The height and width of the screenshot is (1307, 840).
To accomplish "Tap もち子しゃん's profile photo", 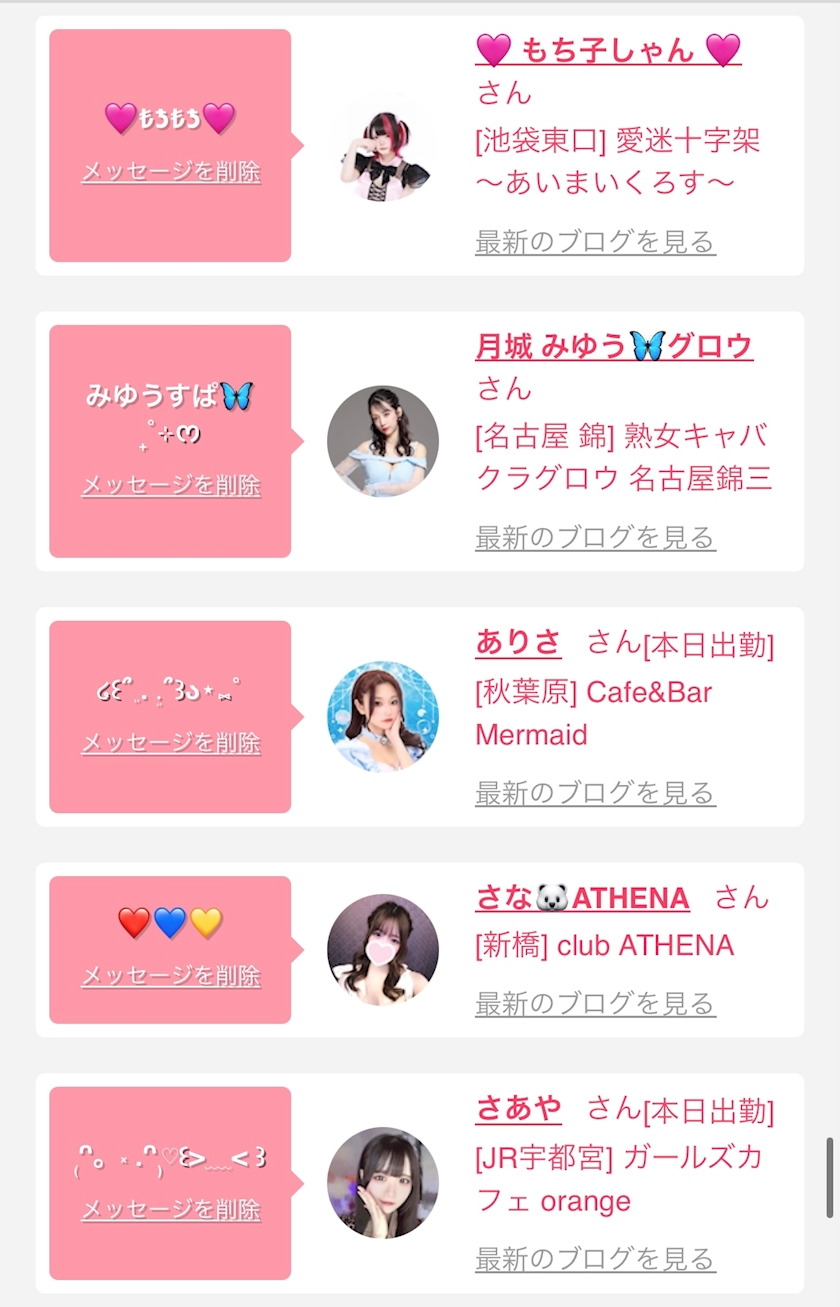I will [x=383, y=146].
